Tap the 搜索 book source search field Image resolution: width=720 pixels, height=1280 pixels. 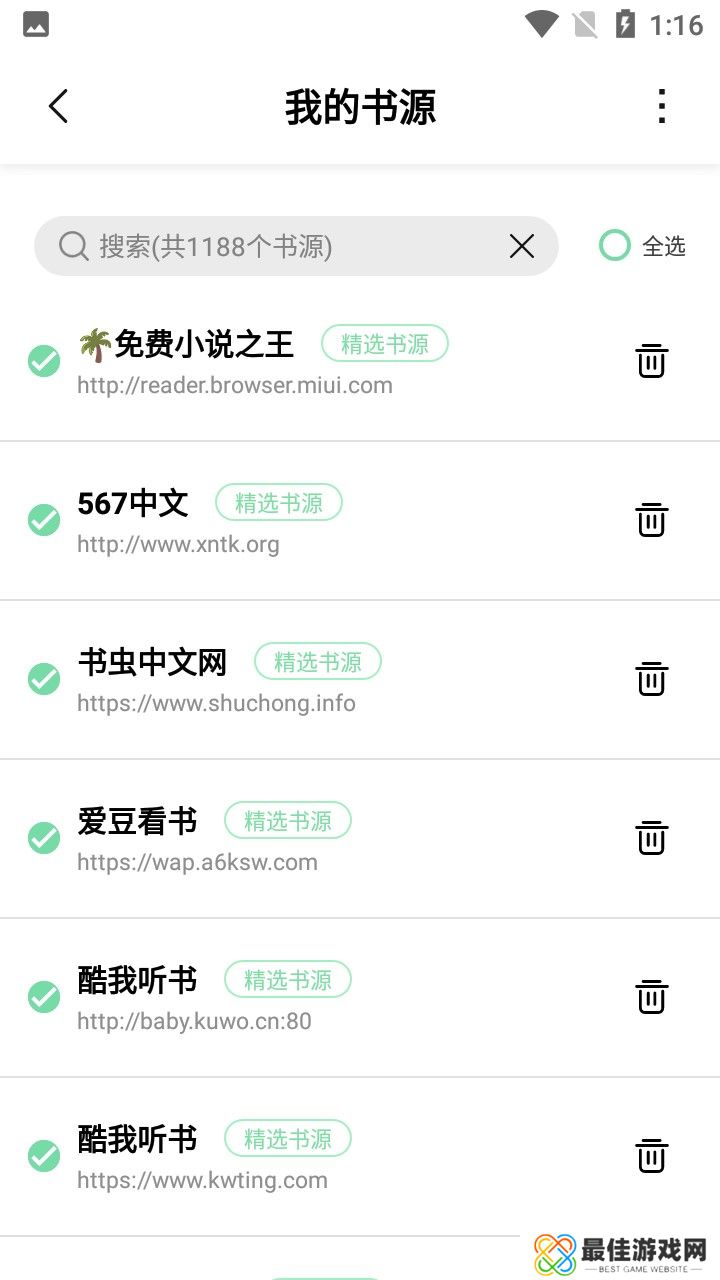coord(280,246)
